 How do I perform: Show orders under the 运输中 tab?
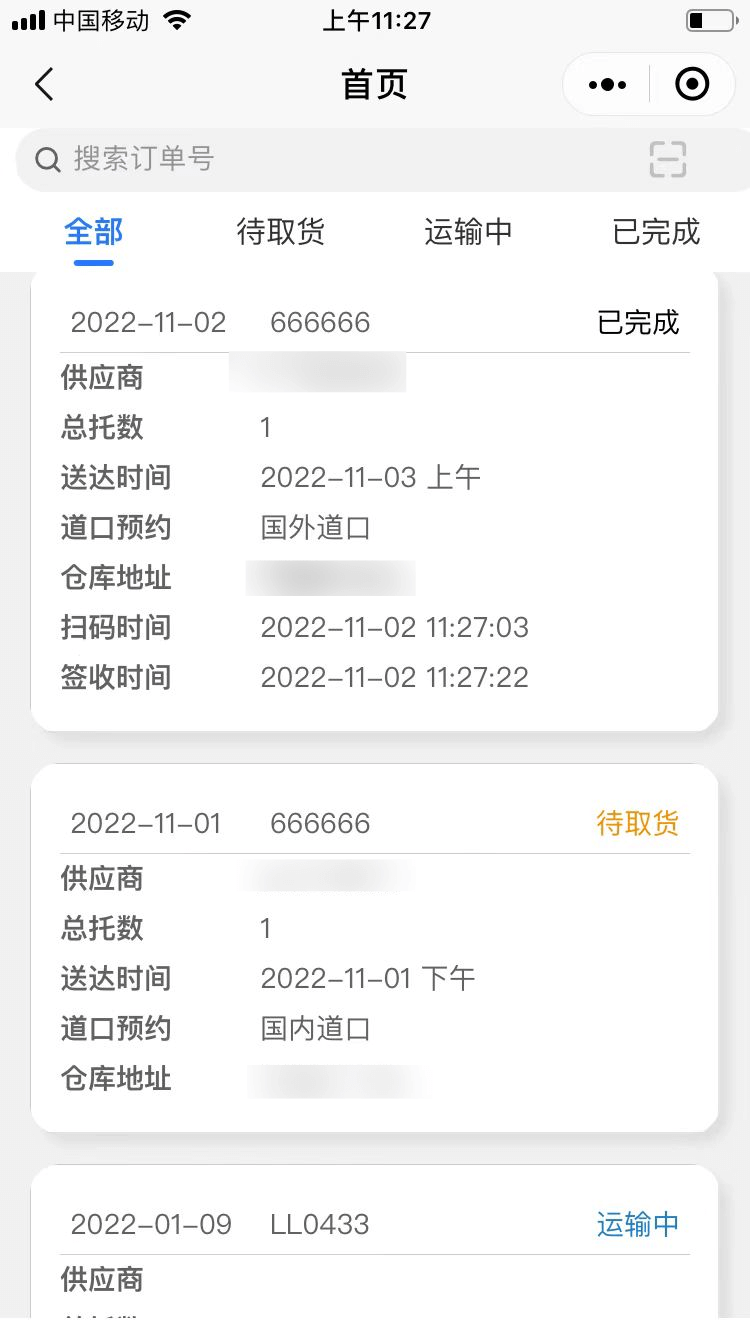(468, 232)
